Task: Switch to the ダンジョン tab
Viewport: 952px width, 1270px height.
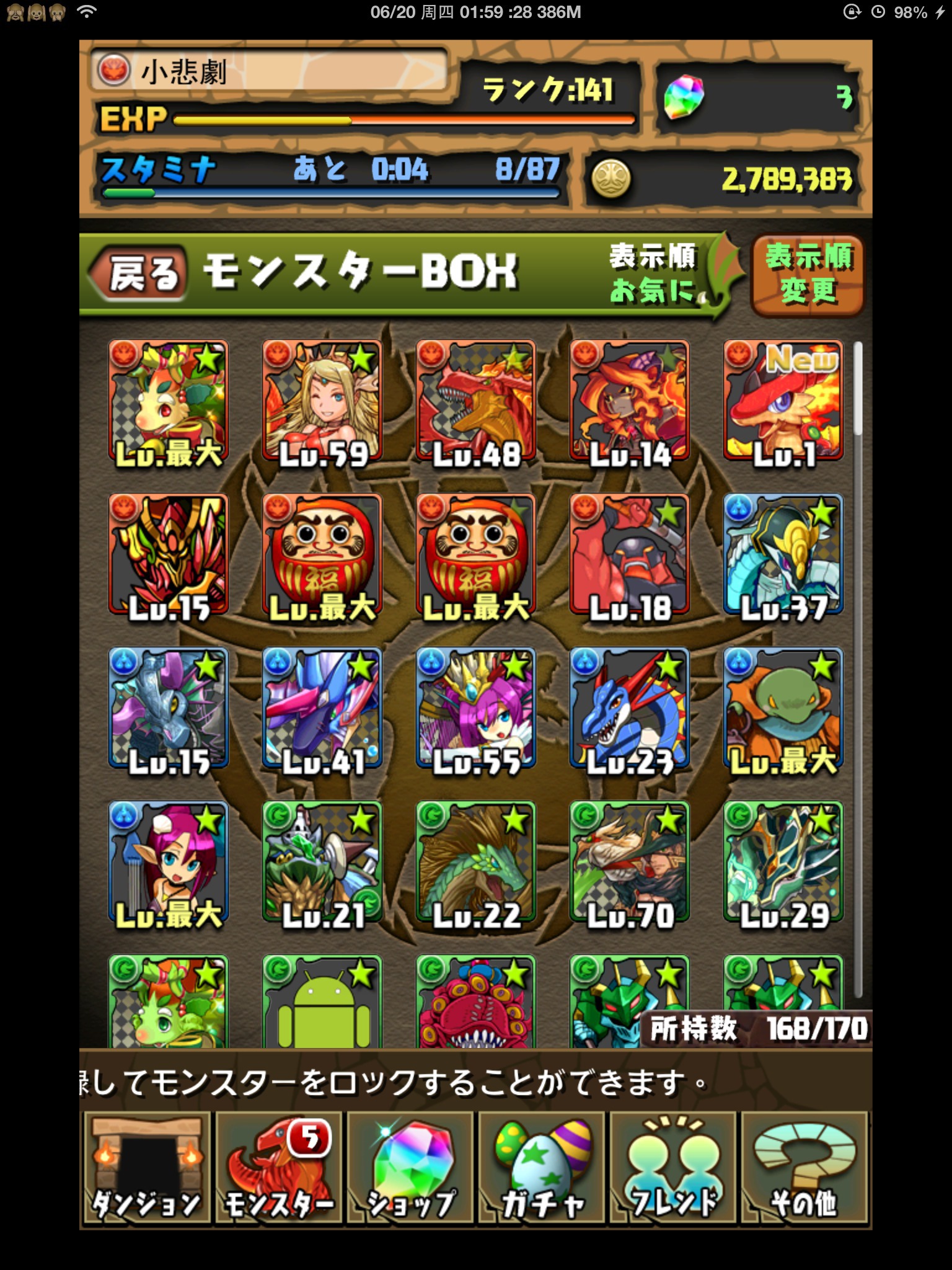Action: (146, 1167)
